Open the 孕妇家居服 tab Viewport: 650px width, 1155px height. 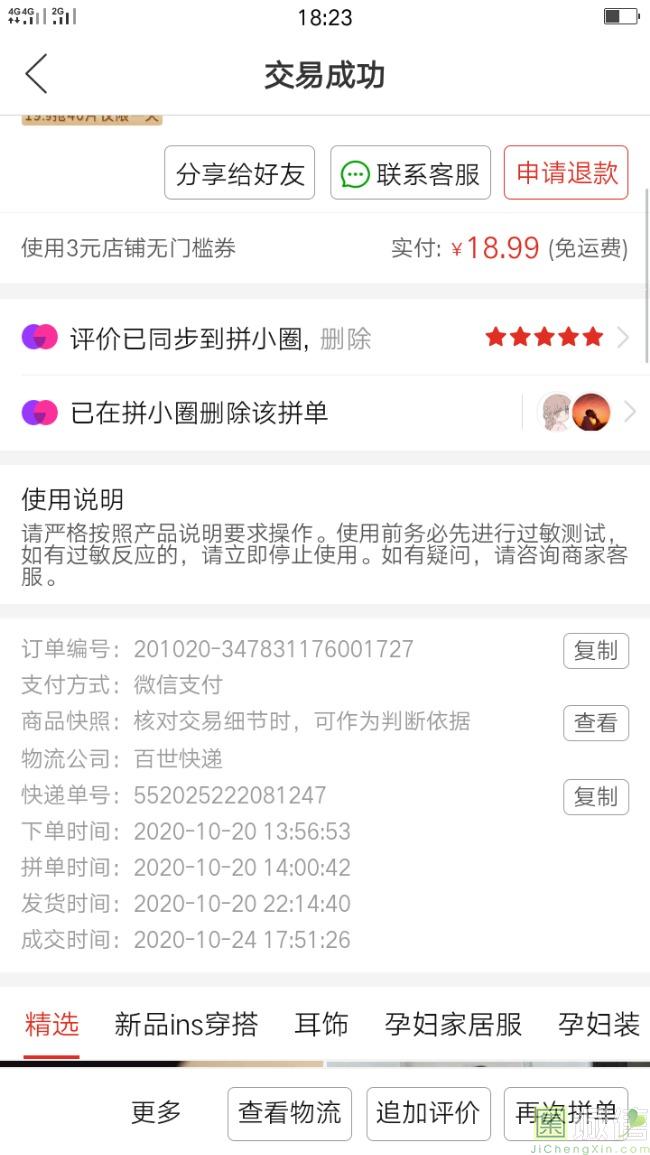click(x=453, y=1024)
